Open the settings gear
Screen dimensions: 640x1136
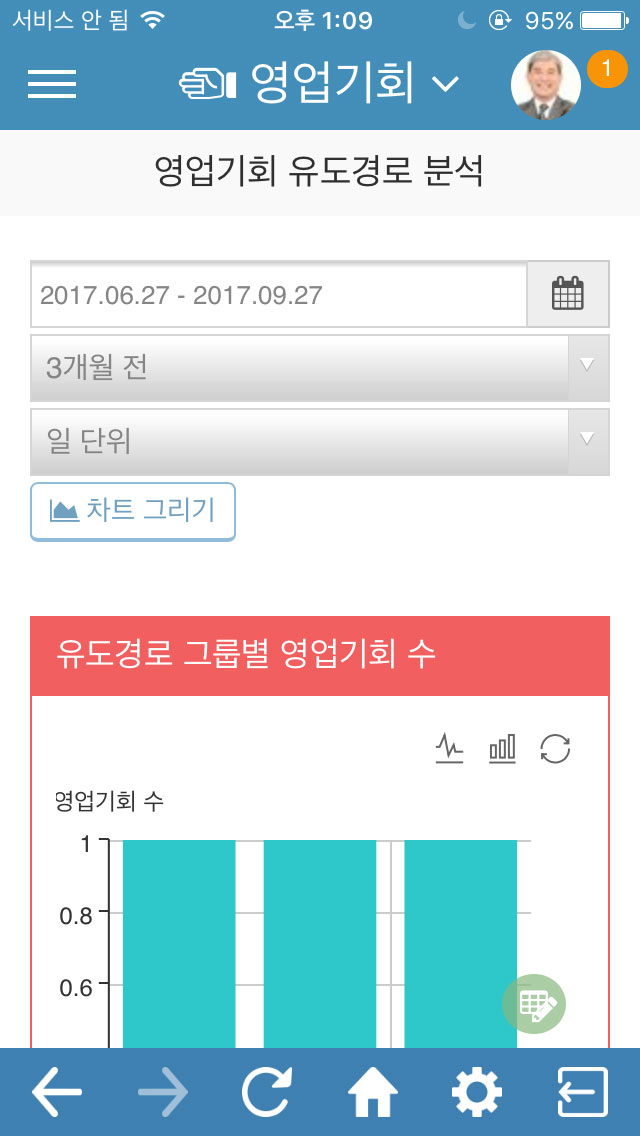click(477, 1091)
